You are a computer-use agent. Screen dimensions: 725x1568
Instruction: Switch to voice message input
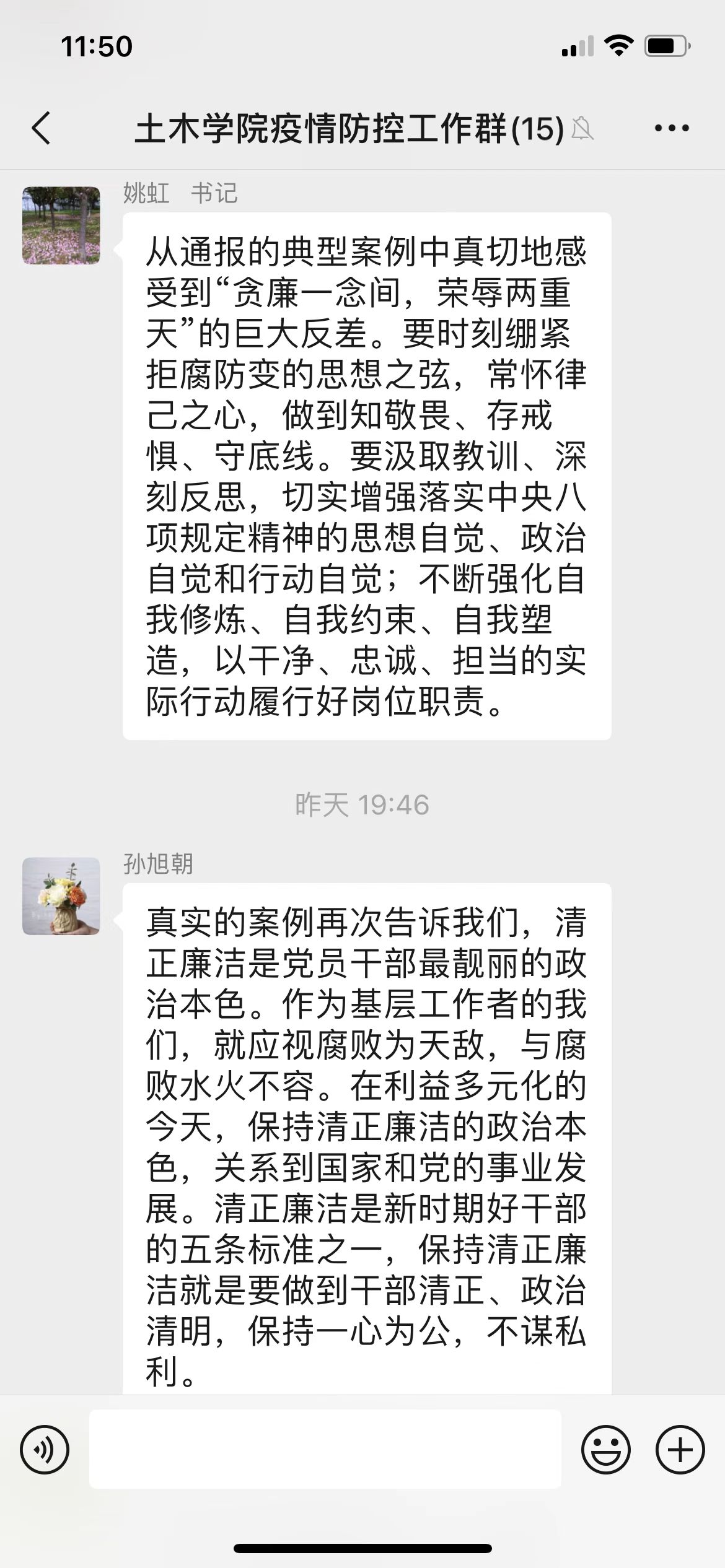click(x=45, y=1450)
